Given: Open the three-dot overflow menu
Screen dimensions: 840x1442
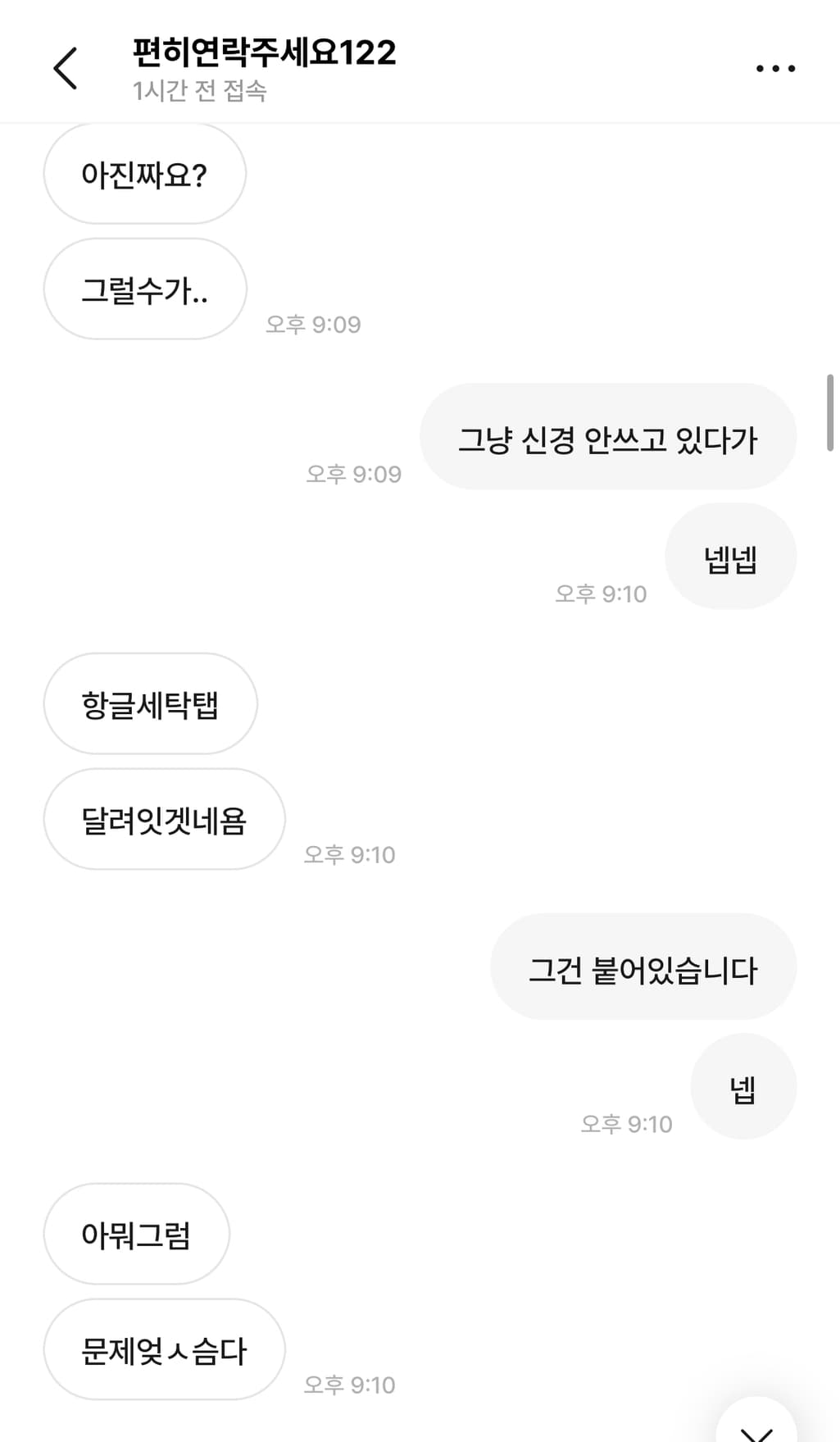Looking at the screenshot, I should pos(775,69).
